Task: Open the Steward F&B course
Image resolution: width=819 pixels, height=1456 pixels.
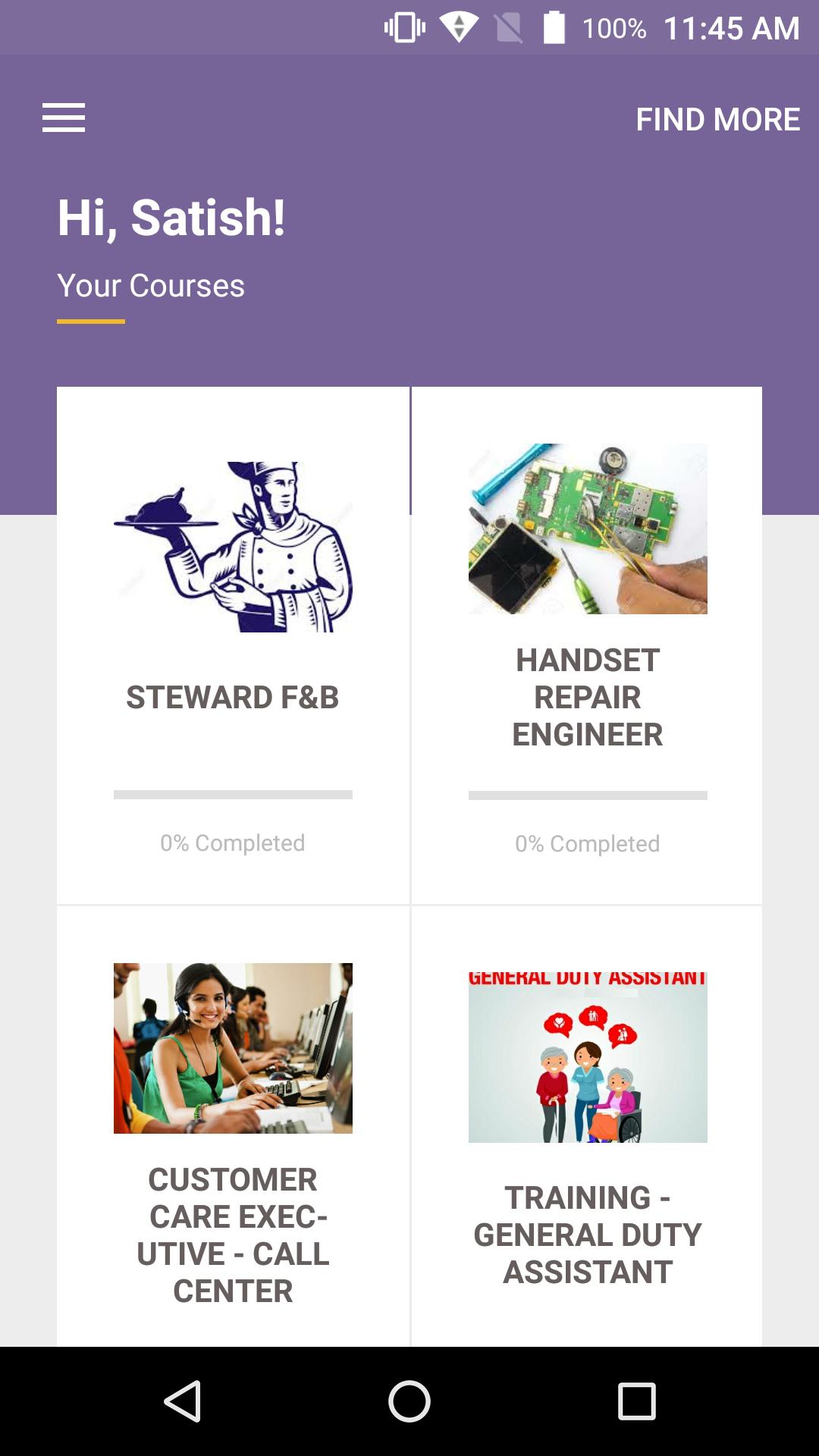Action: 233,645
